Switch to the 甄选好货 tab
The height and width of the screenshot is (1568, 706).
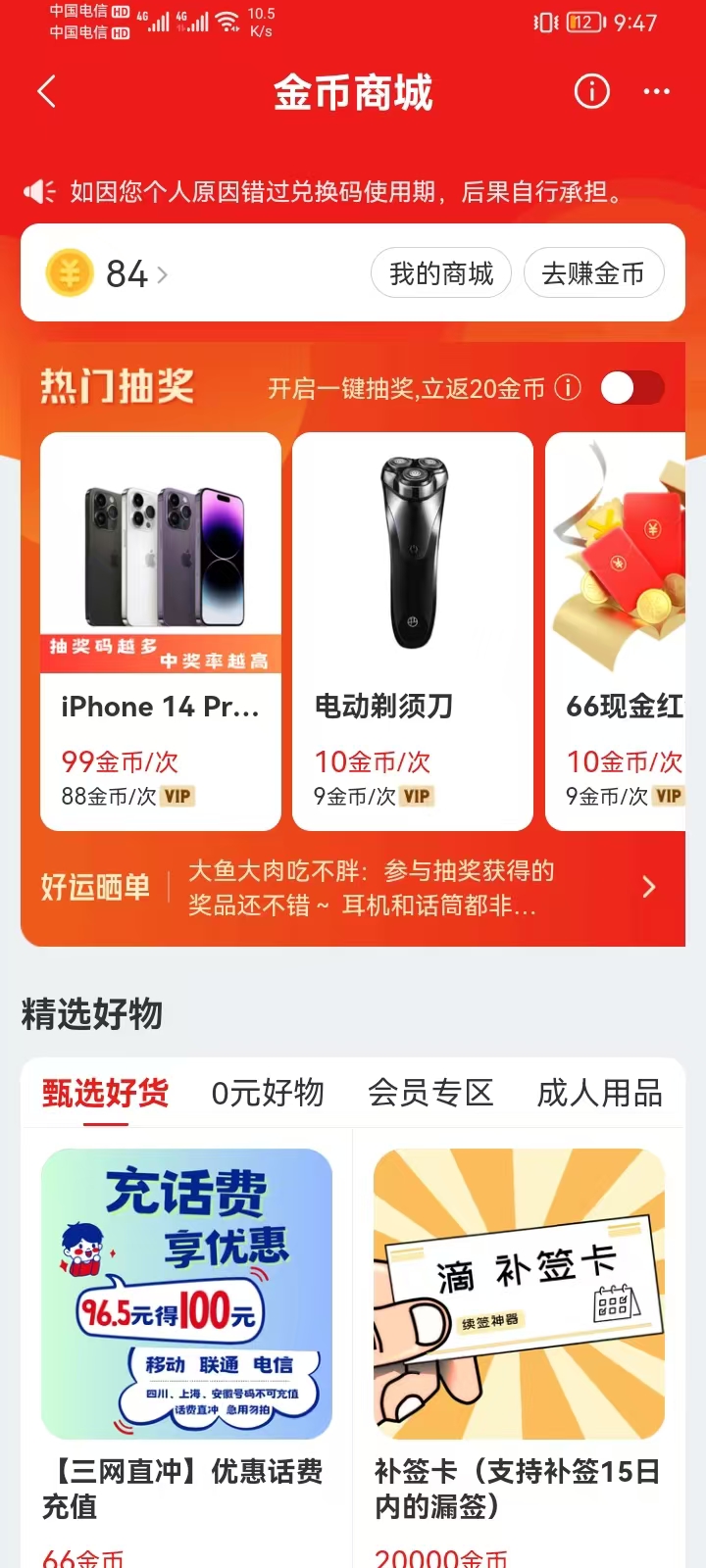pyautogui.click(x=106, y=1093)
